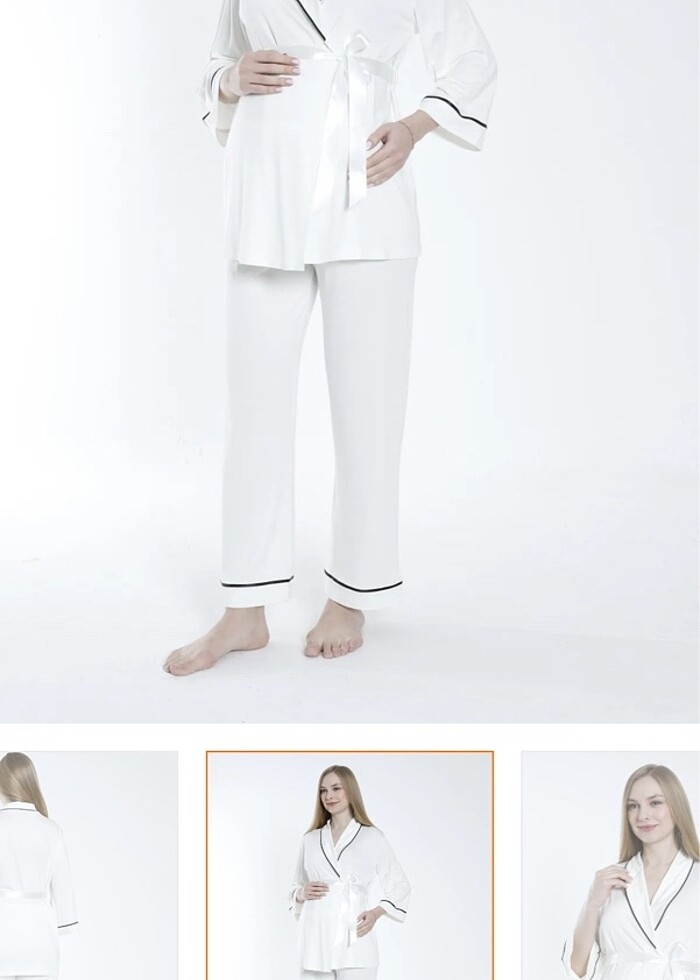Select the back-view thumbnail of the robe
700x980 pixels.
coord(88,865)
